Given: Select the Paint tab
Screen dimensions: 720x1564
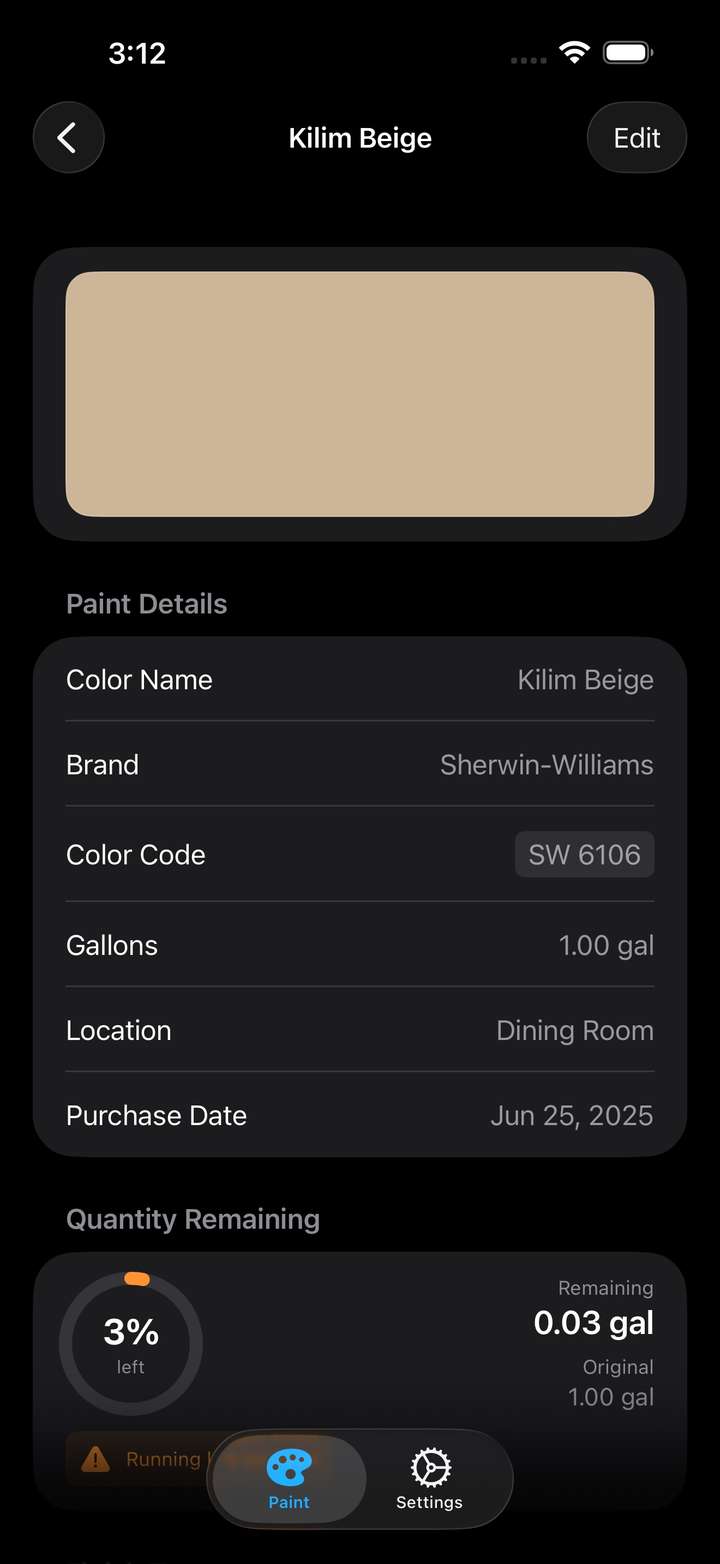Looking at the screenshot, I should (x=289, y=1480).
